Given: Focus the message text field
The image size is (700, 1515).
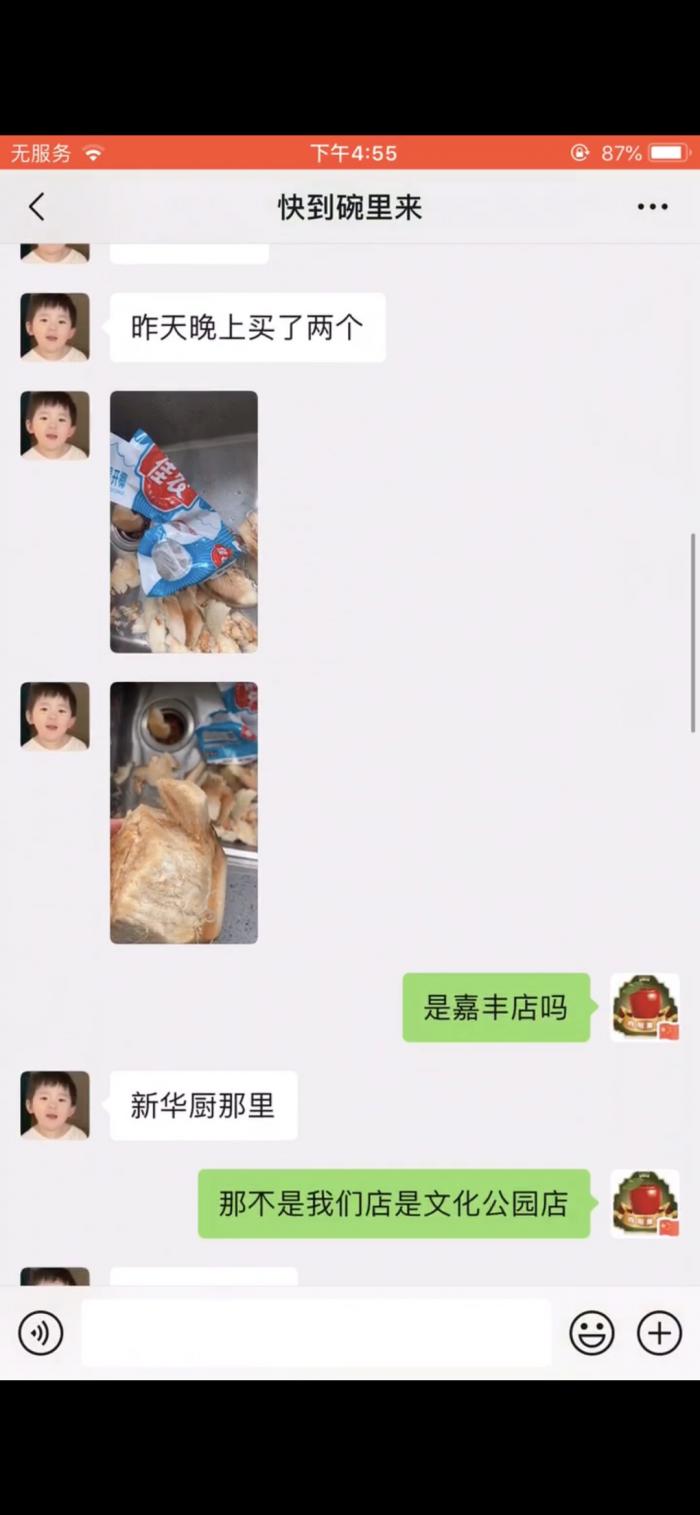Looking at the screenshot, I should 316,1333.
